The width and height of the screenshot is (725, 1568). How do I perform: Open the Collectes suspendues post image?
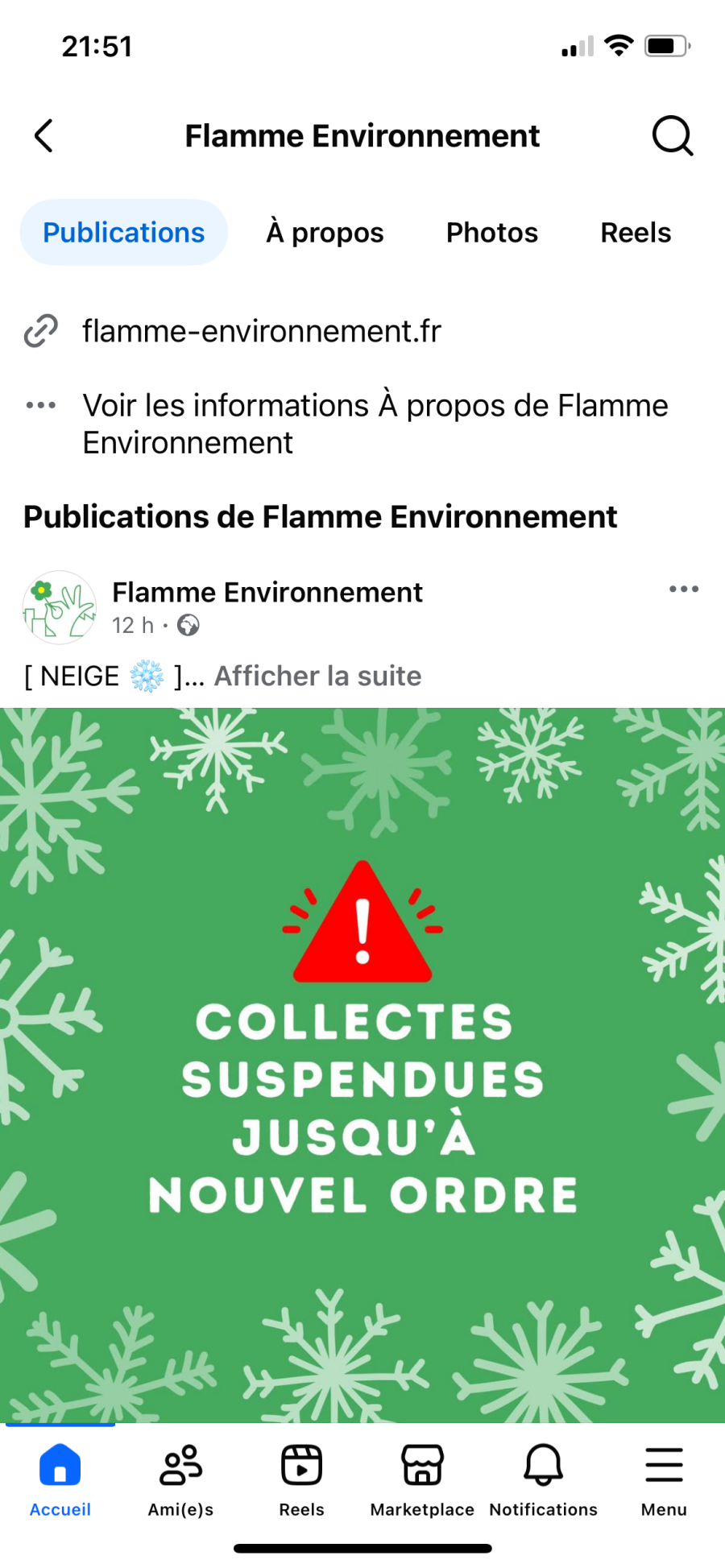(x=362, y=1065)
